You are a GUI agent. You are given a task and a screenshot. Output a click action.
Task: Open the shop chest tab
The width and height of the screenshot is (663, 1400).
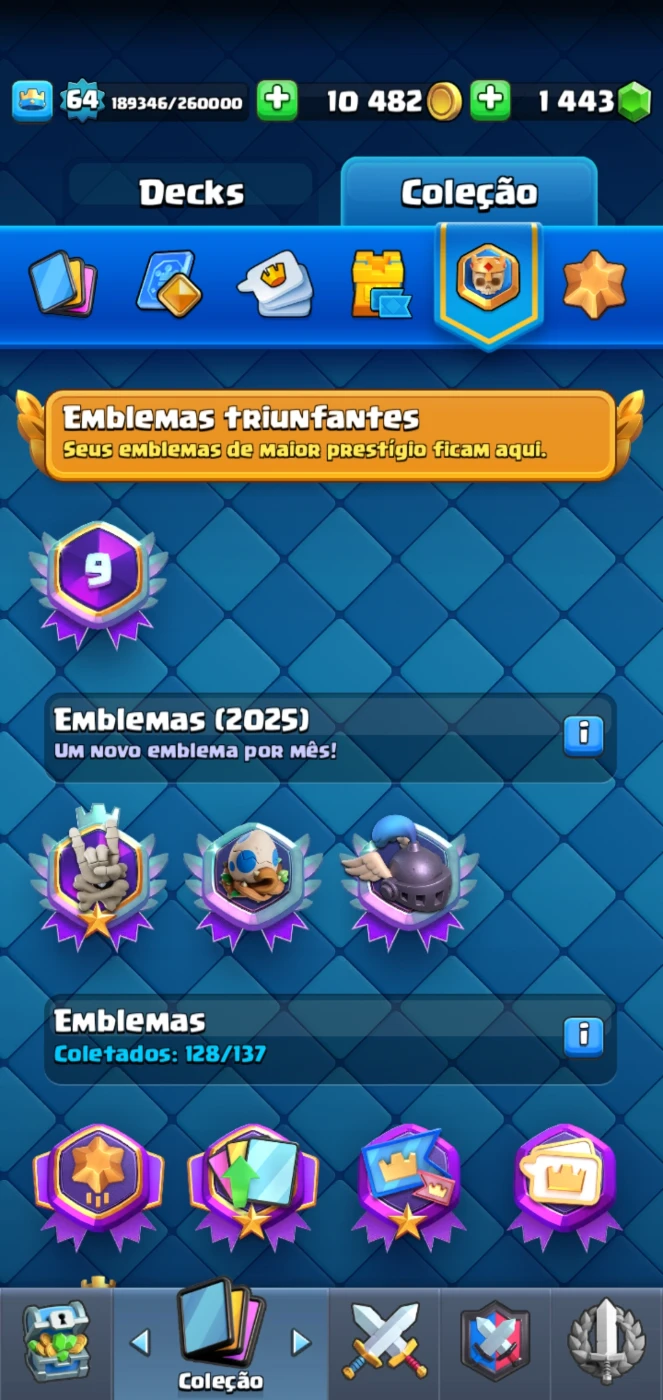point(55,1342)
